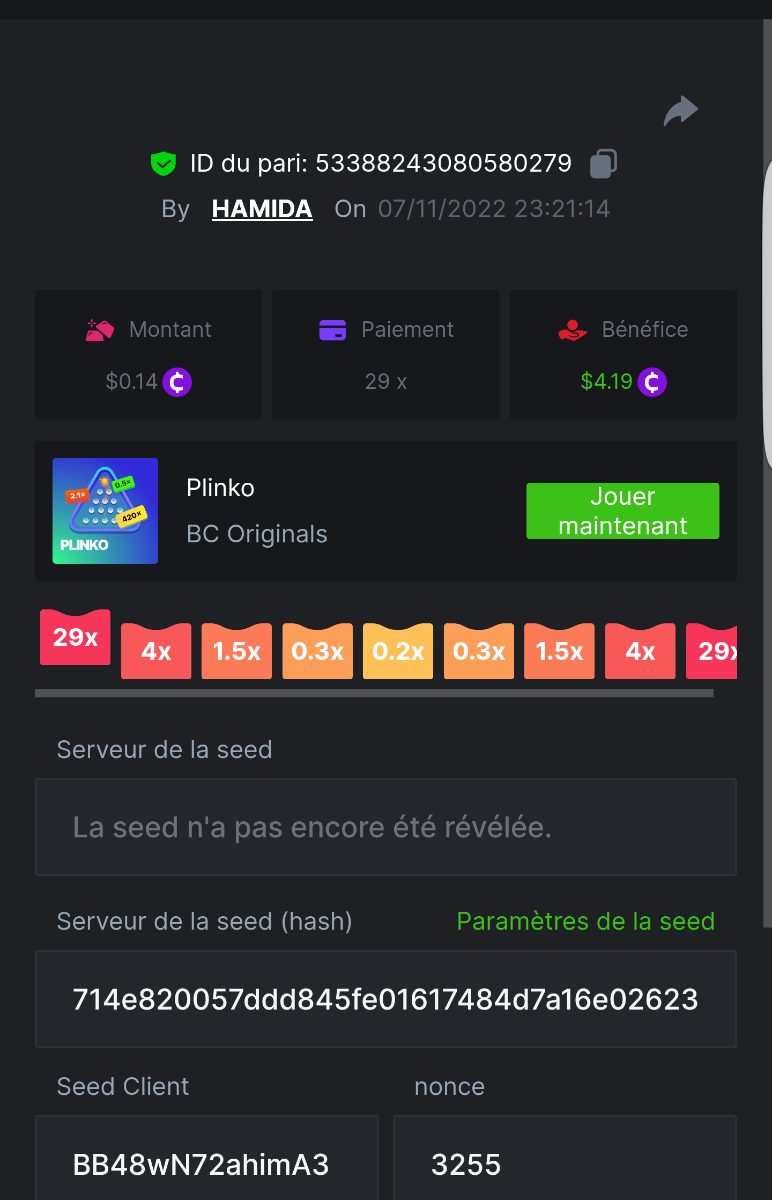Share this bet details

680,111
